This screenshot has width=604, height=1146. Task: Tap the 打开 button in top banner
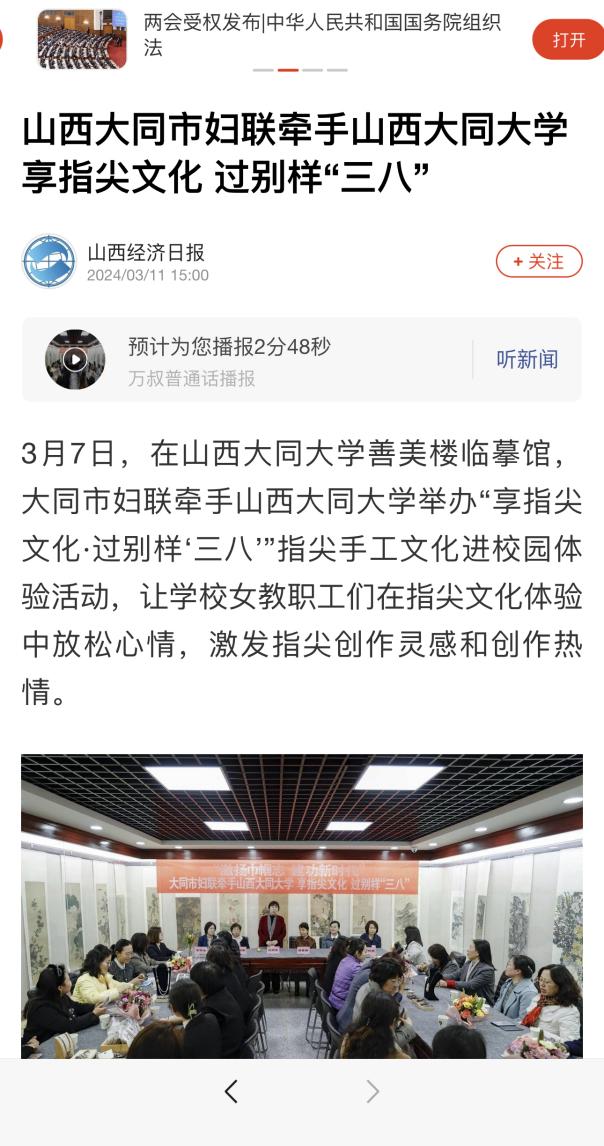coord(568,40)
